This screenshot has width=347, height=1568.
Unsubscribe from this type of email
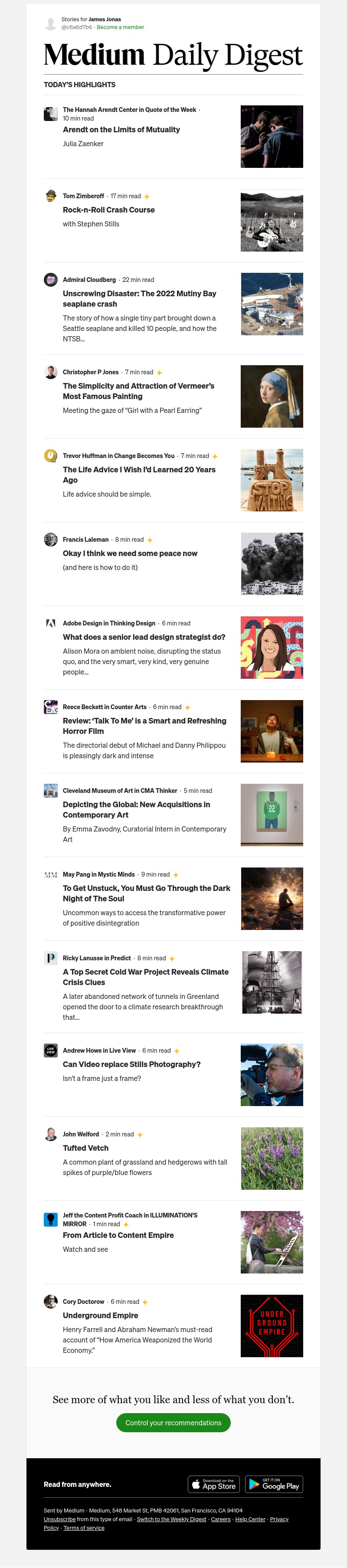tap(59, 1519)
